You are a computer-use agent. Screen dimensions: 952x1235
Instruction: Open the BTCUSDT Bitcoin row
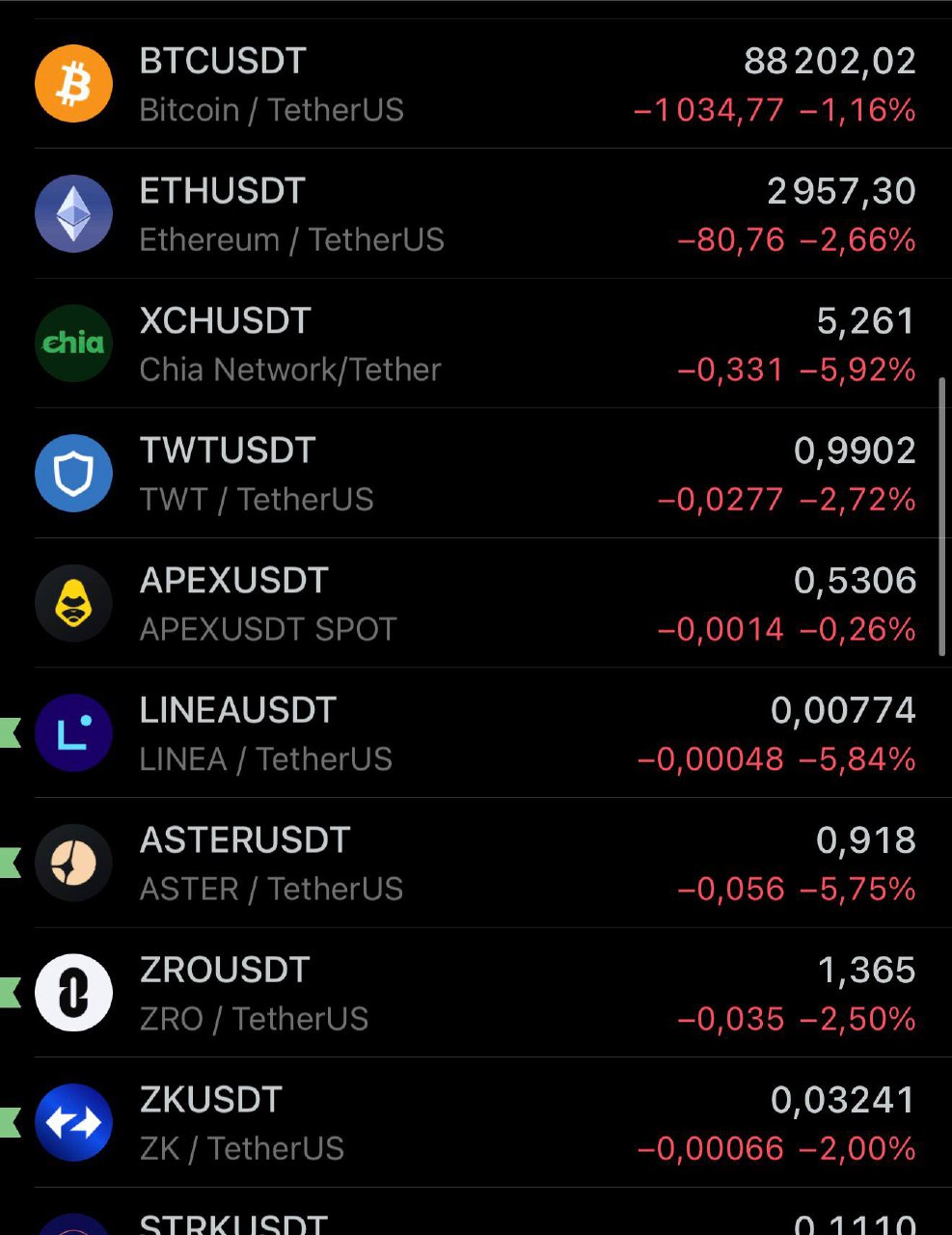(x=476, y=84)
